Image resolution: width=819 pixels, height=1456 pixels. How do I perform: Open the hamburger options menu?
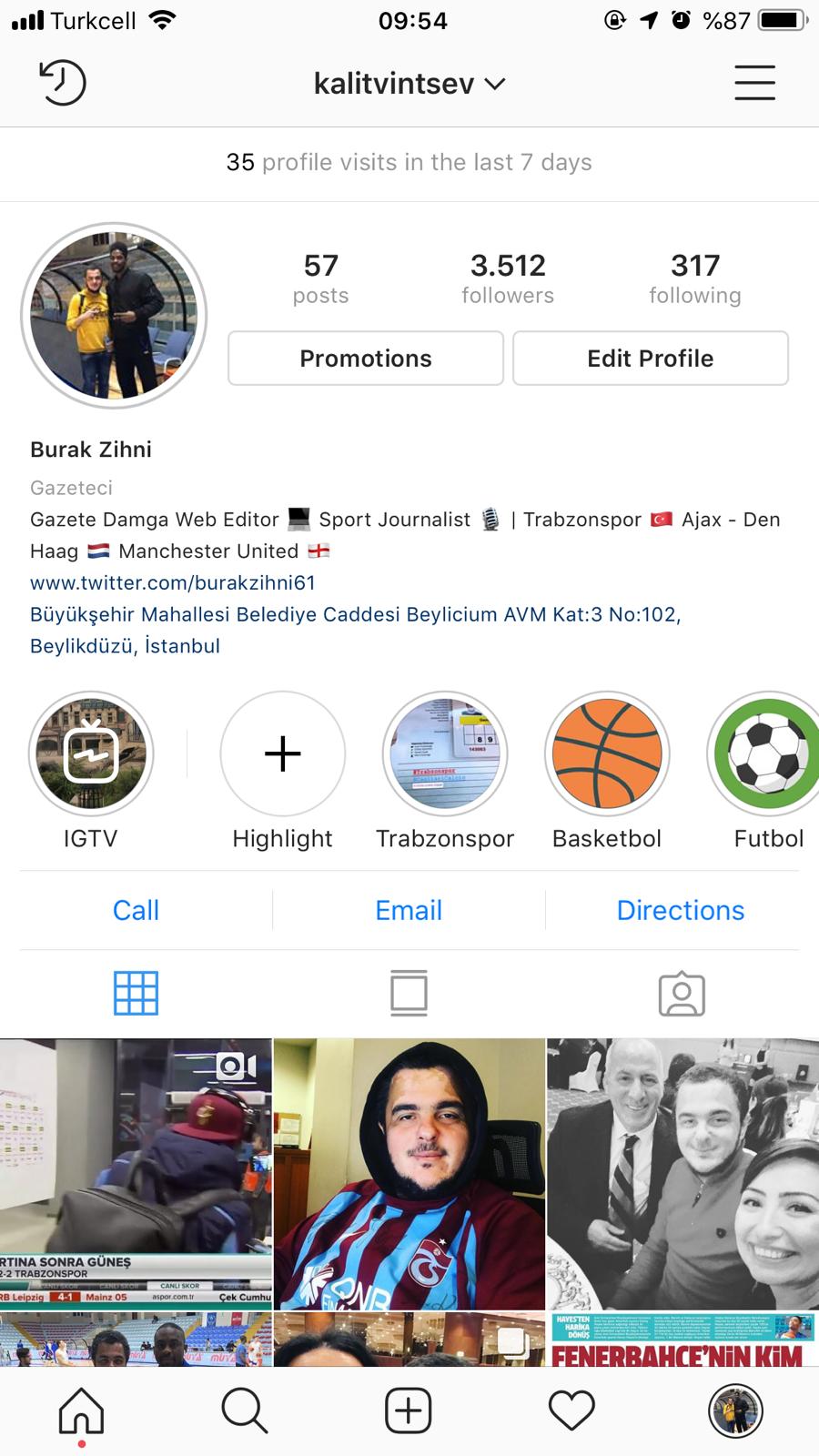click(x=754, y=82)
